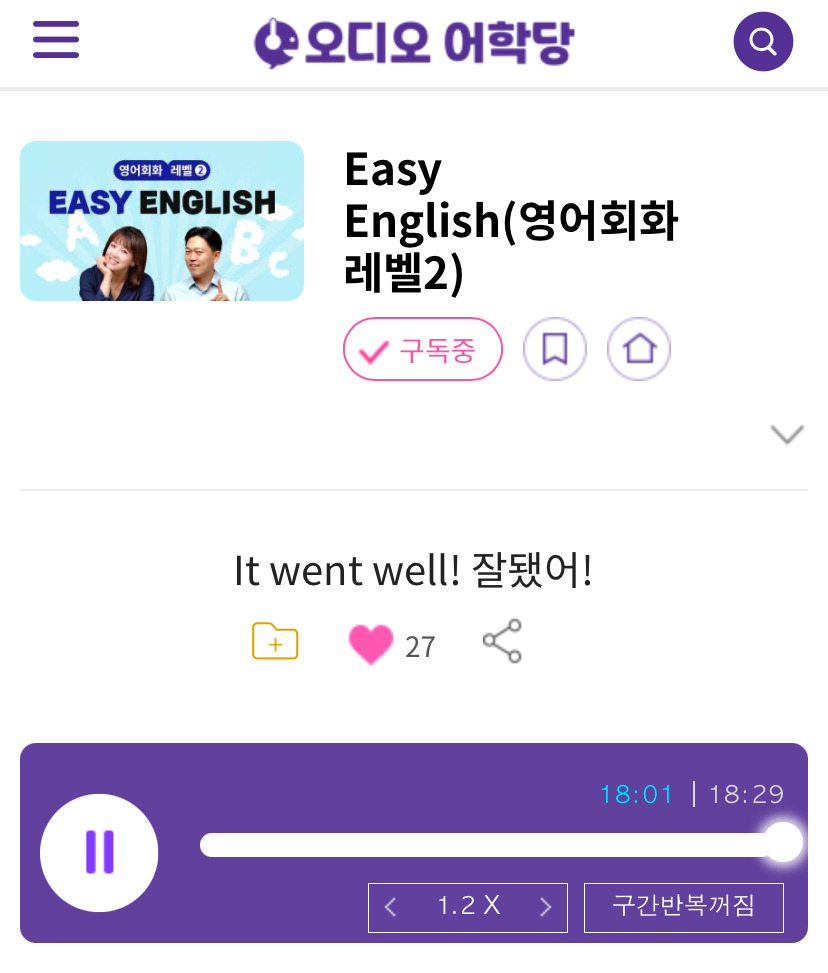828x973 pixels.
Task: Unlike the episode heart
Action: tap(371, 644)
